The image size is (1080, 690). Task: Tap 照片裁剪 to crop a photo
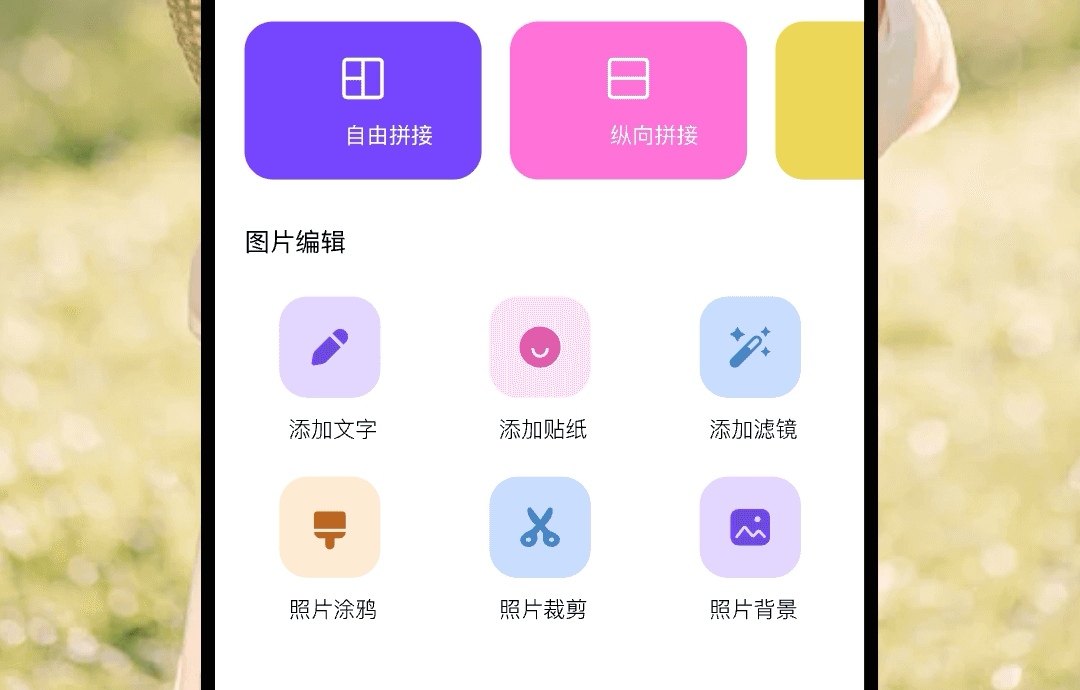(x=540, y=527)
